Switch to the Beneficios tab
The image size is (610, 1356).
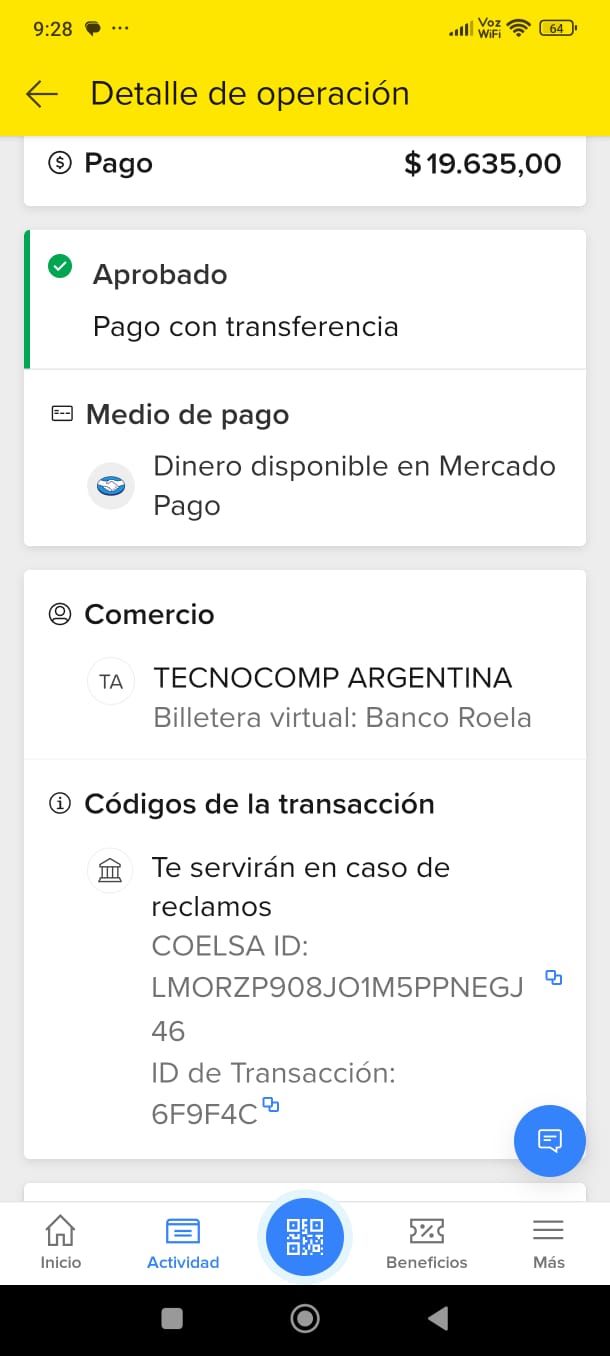tap(427, 1242)
